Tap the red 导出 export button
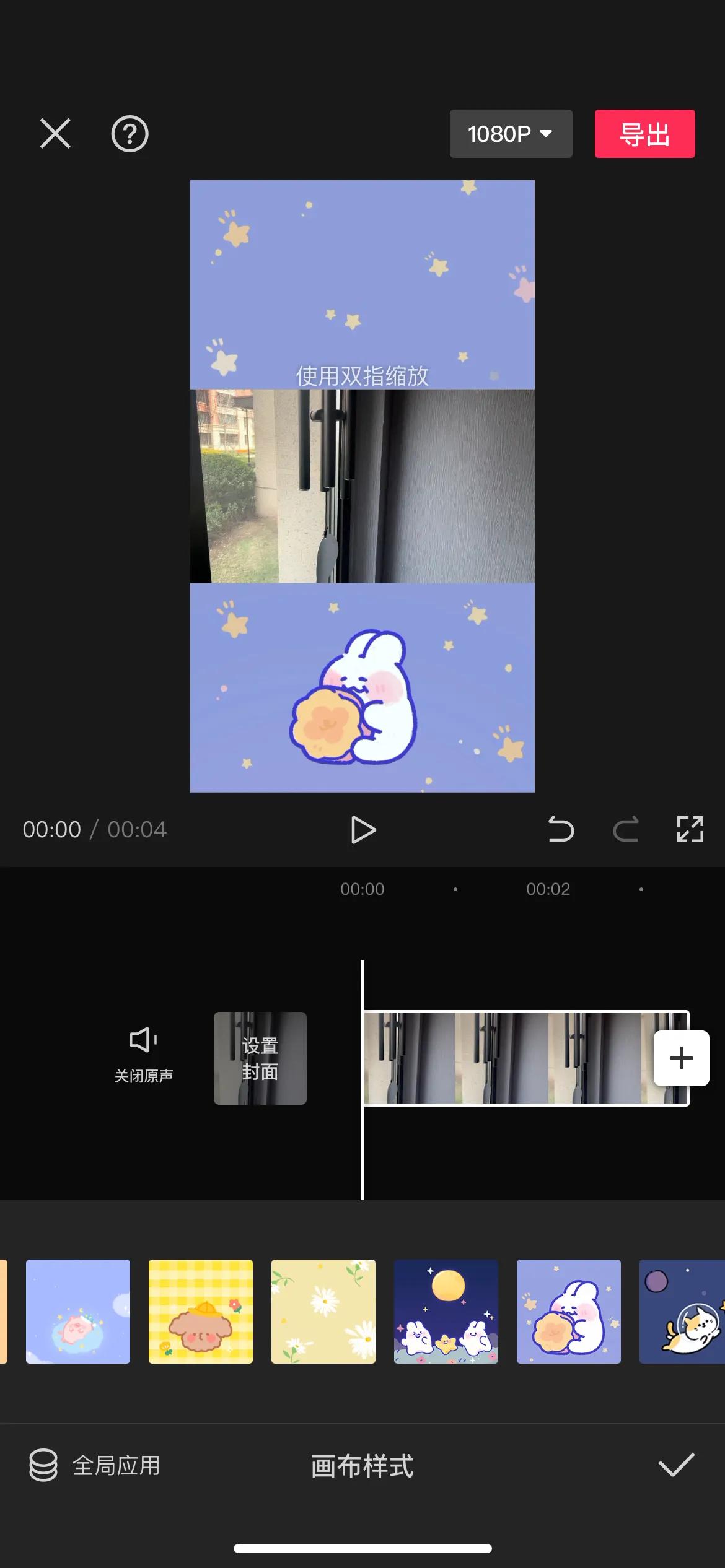The image size is (725, 1568). point(644,134)
